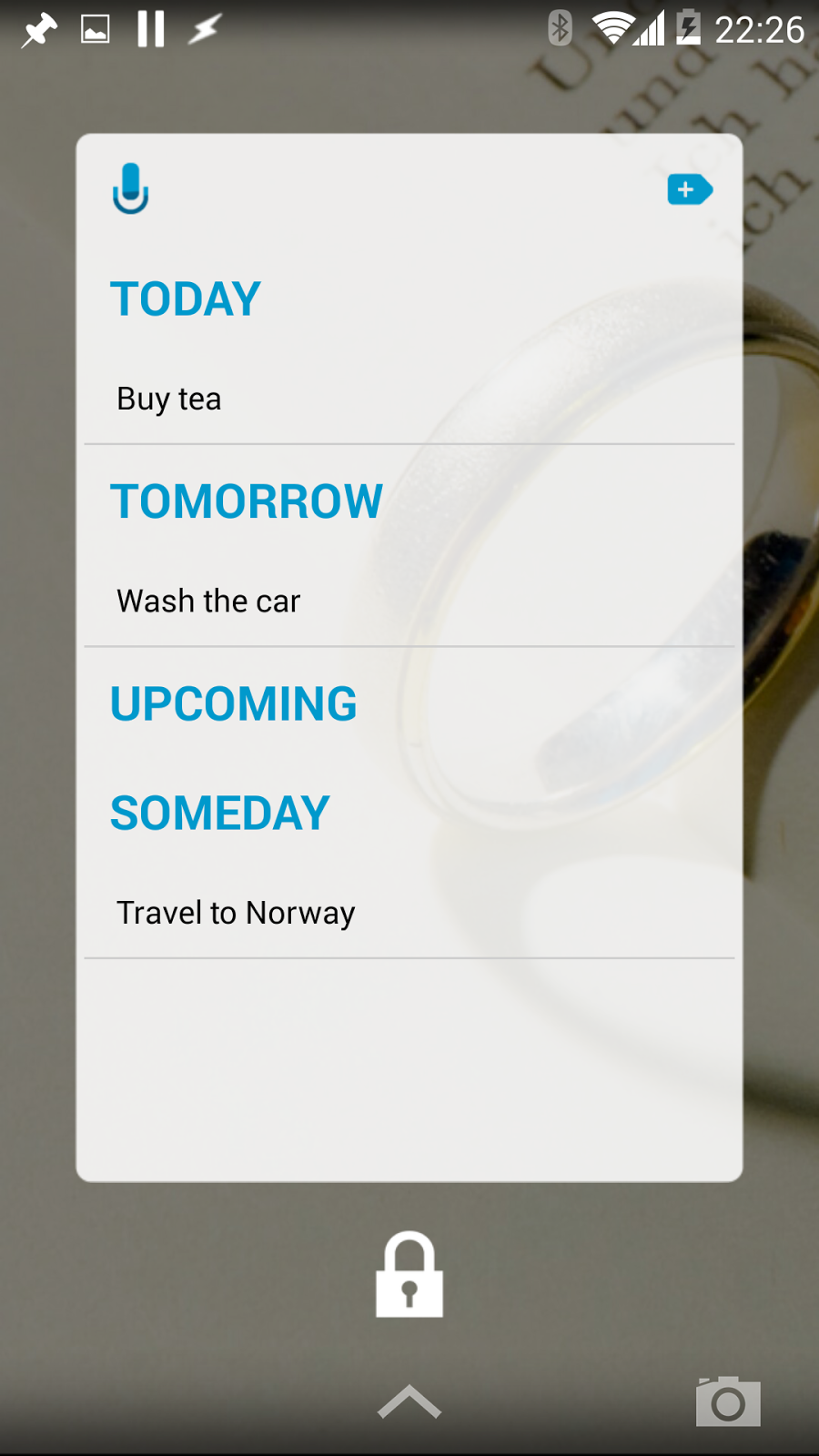This screenshot has width=819, height=1456.
Task: Tap the lock icon to unlock
Action: [409, 1275]
